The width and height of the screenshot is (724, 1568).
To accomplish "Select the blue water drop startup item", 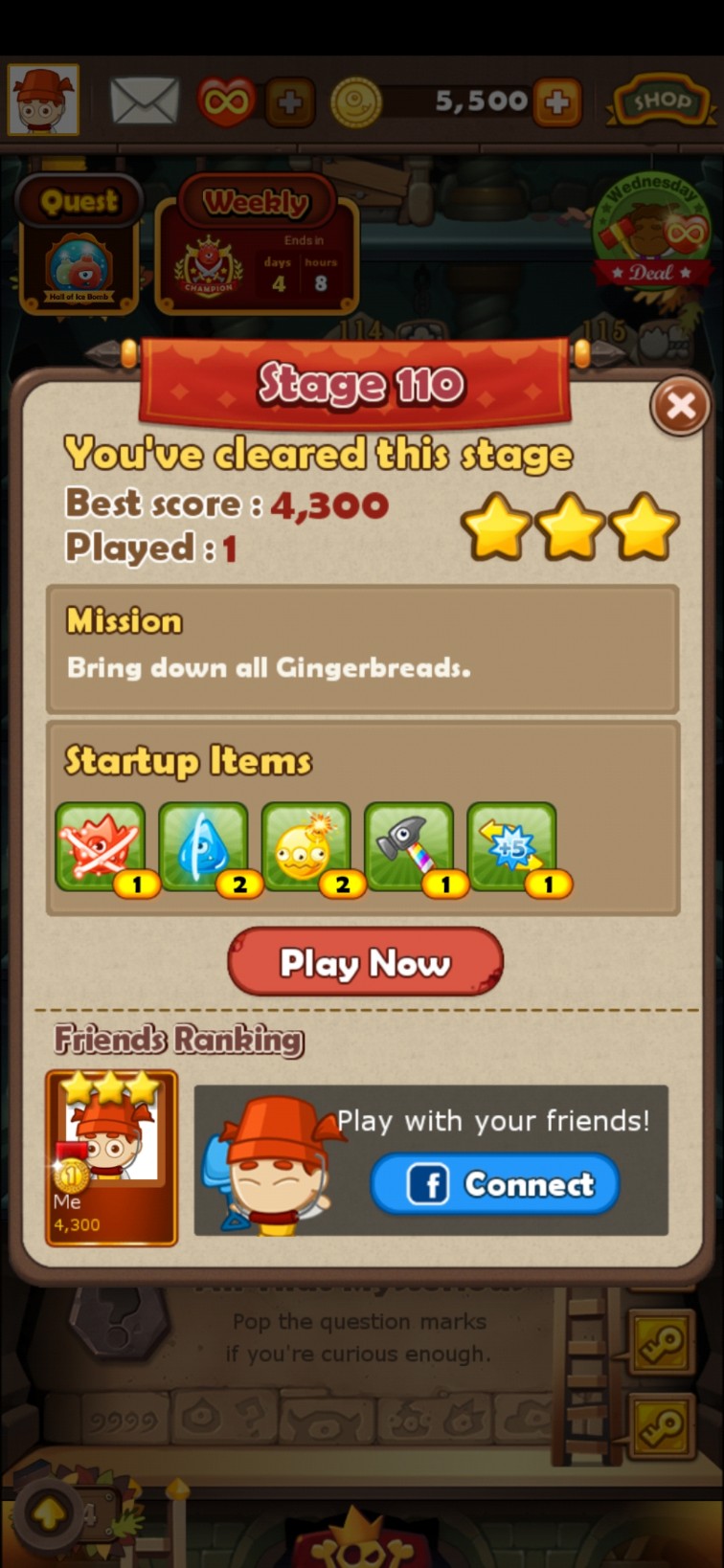I will pyautogui.click(x=203, y=847).
